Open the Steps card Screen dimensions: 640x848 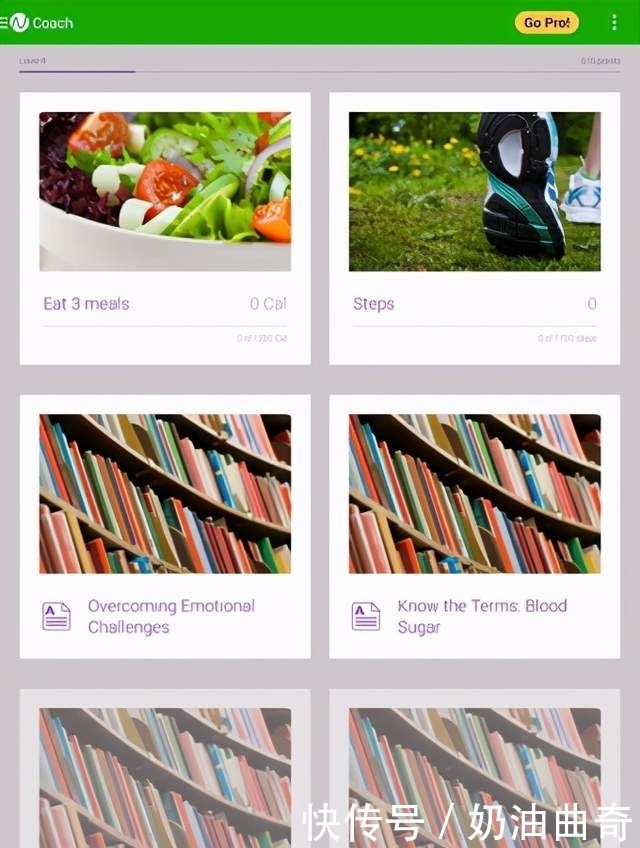(474, 228)
